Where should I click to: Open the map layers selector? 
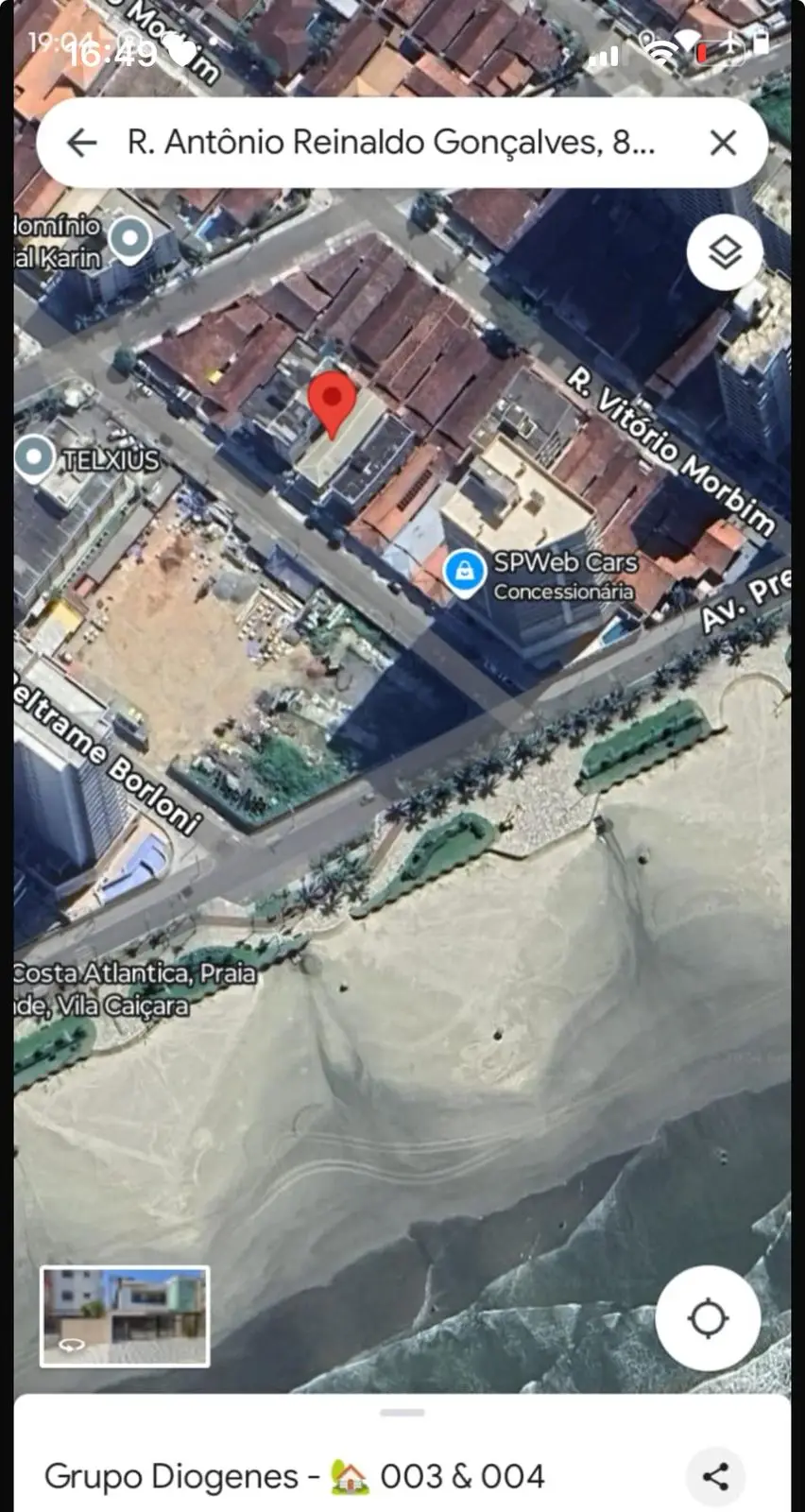(x=725, y=252)
